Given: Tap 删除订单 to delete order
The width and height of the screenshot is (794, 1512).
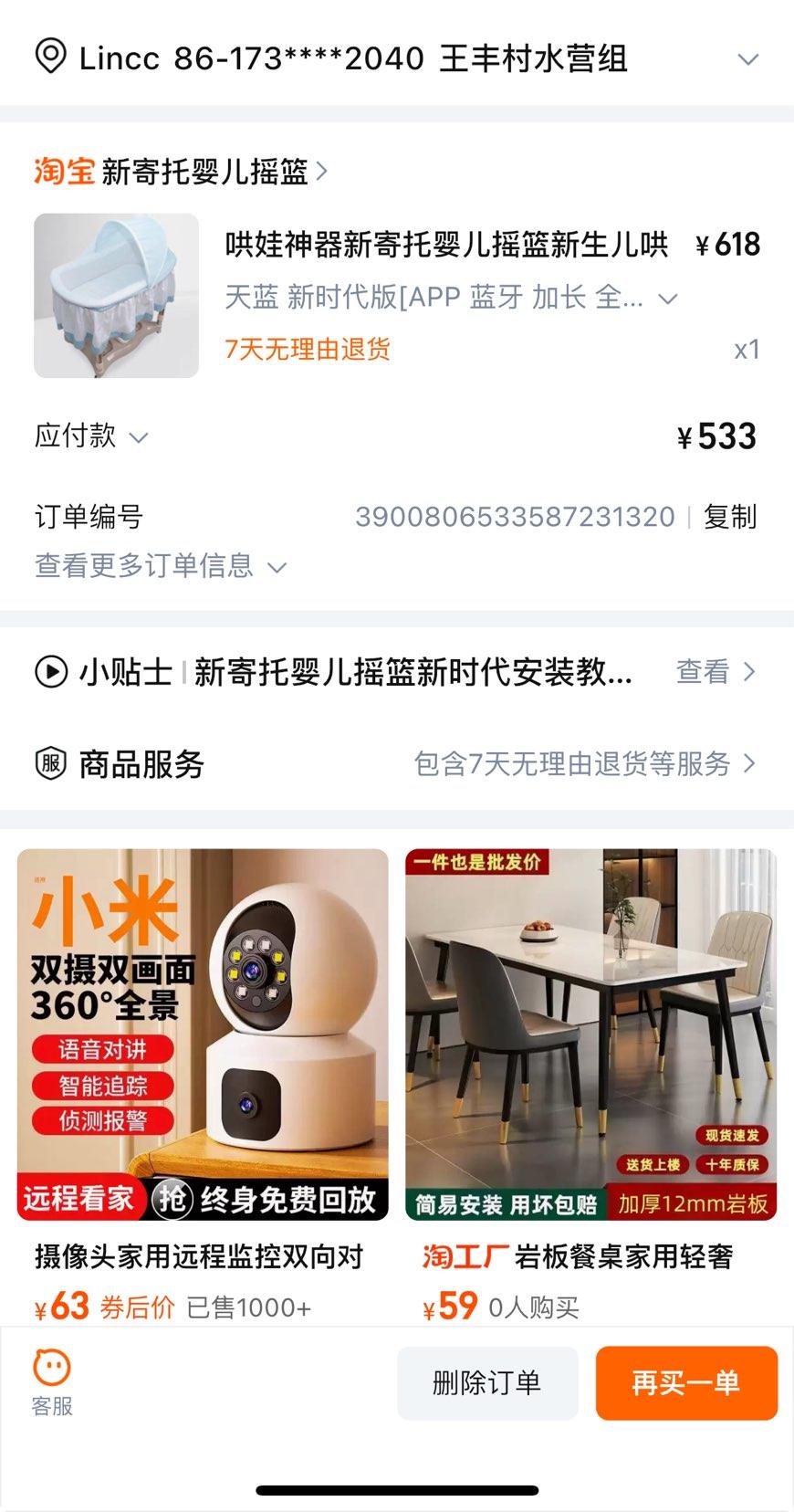Looking at the screenshot, I should point(487,1382).
